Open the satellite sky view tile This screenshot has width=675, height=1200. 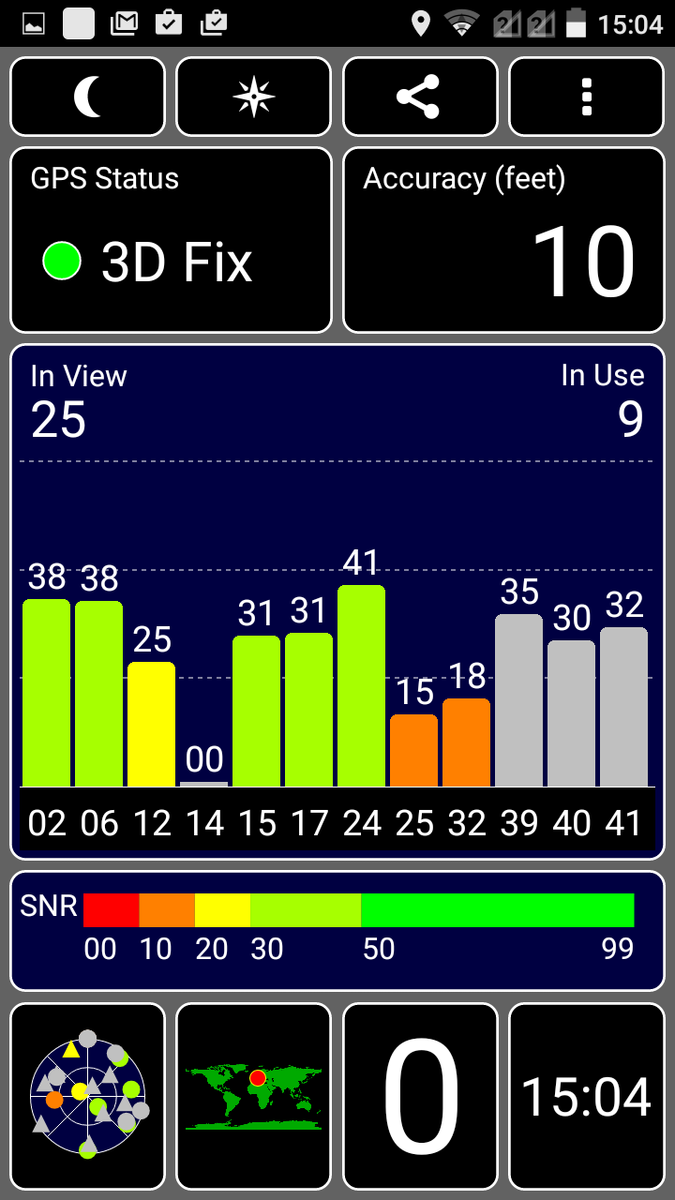coord(88,1096)
